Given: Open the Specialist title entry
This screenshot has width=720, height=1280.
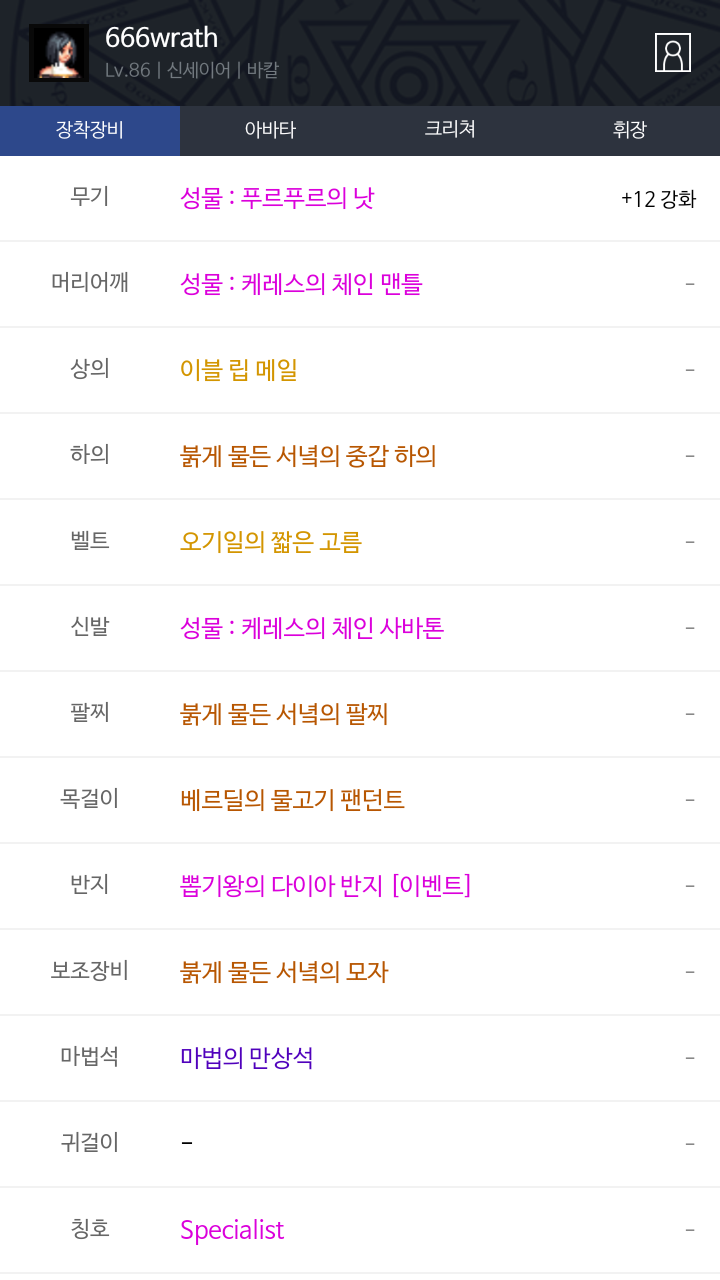Looking at the screenshot, I should pyautogui.click(x=232, y=1230).
